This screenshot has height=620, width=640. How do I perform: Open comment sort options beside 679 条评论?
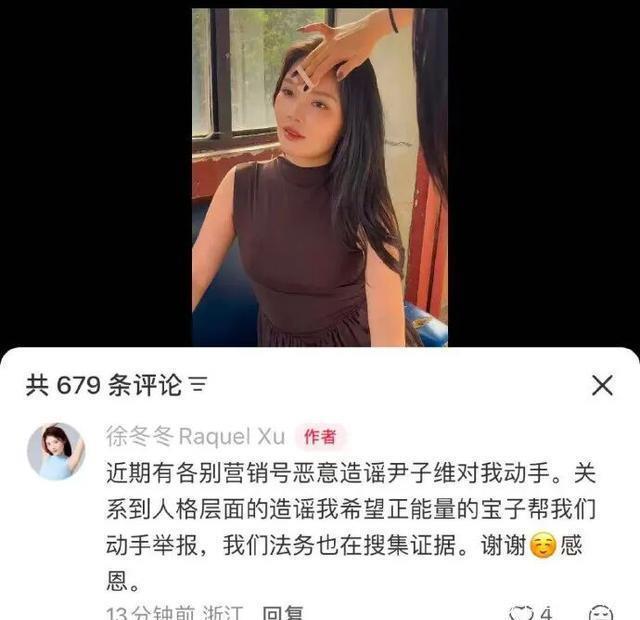(x=198, y=385)
